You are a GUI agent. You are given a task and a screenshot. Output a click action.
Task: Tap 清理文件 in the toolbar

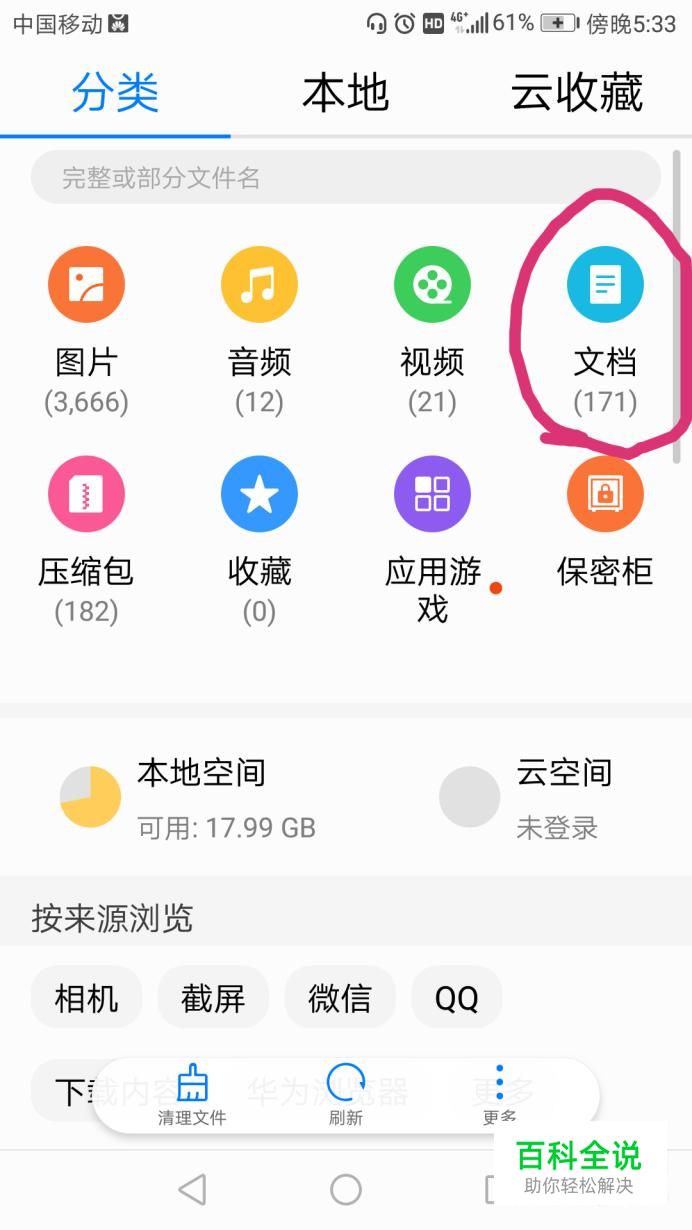click(192, 1095)
